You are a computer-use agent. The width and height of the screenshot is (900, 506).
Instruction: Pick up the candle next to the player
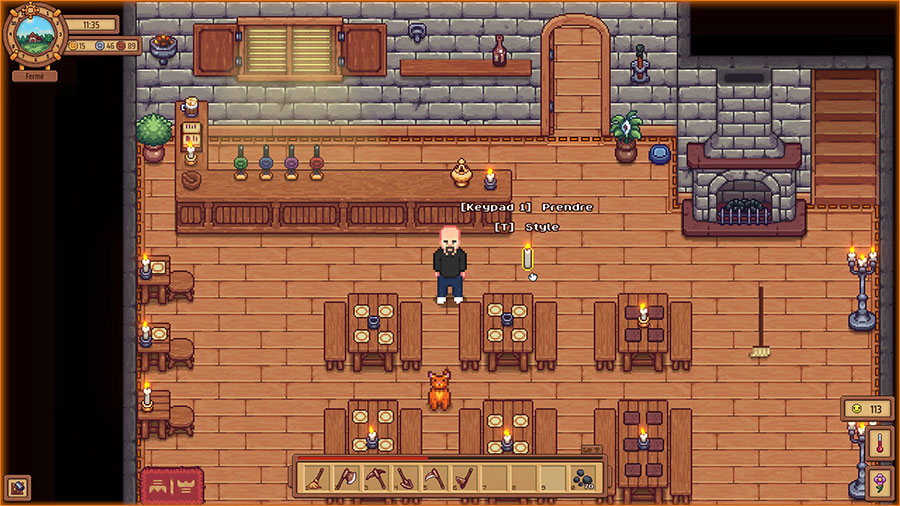pyautogui.click(x=527, y=258)
